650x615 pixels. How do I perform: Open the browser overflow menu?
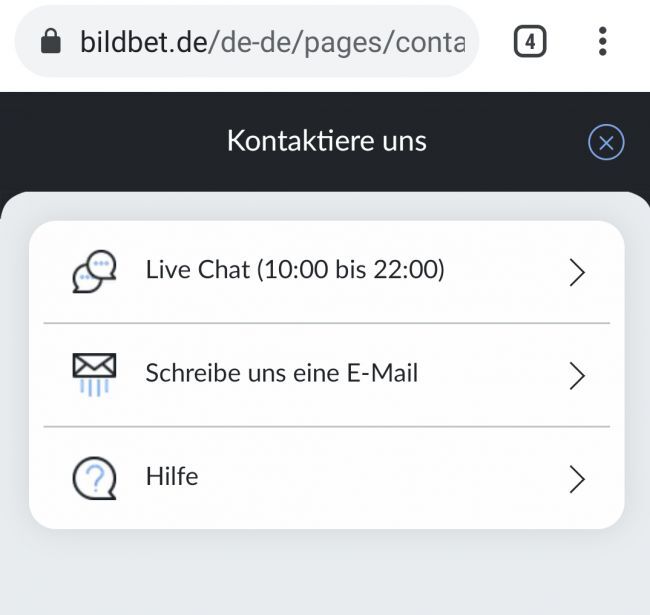click(x=602, y=42)
